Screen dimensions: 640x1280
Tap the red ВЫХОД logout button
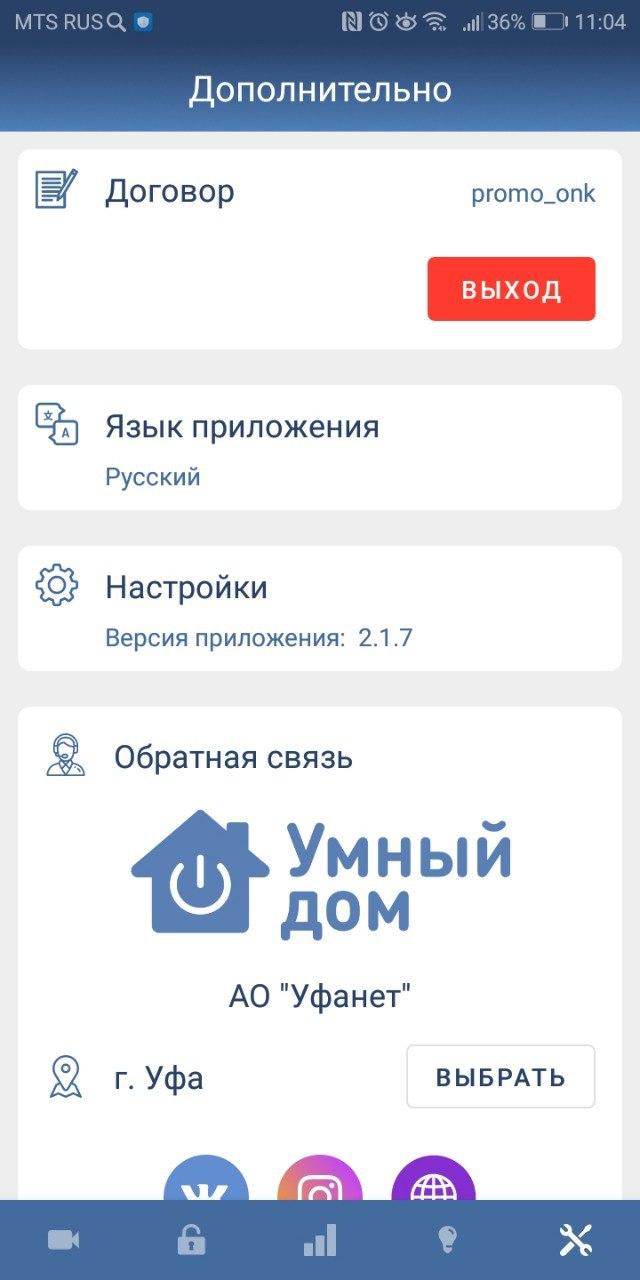pos(511,289)
